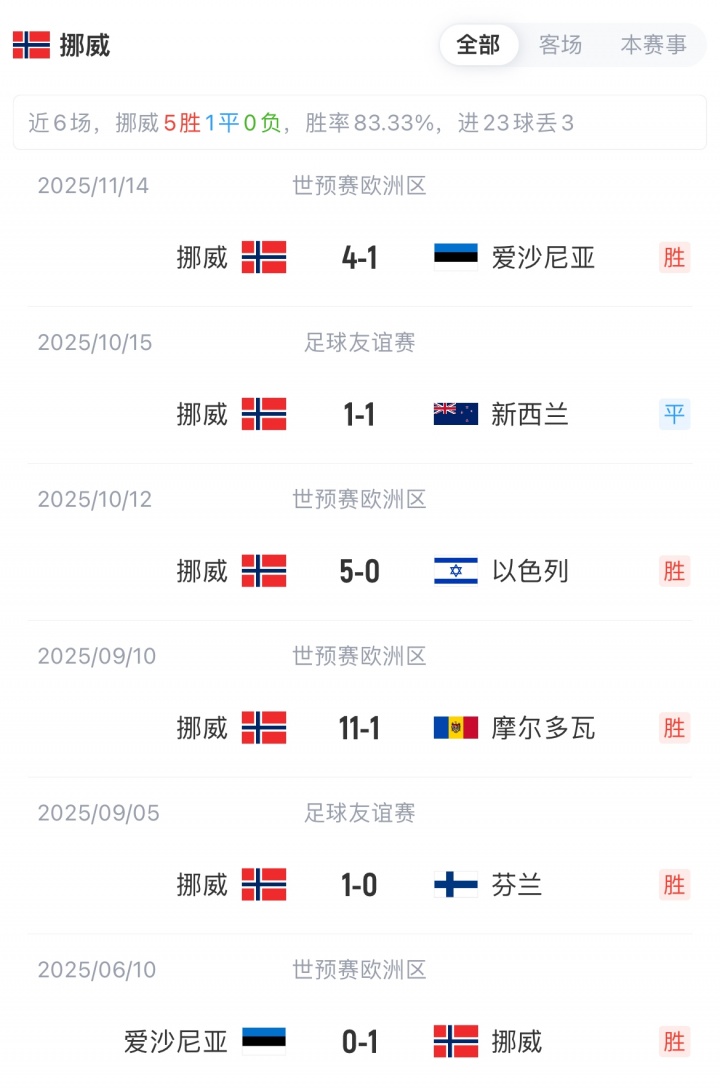Open the 爱沙尼亚 vs 挪威 0-1 match
This screenshot has width=720, height=1088.
pos(360,1042)
